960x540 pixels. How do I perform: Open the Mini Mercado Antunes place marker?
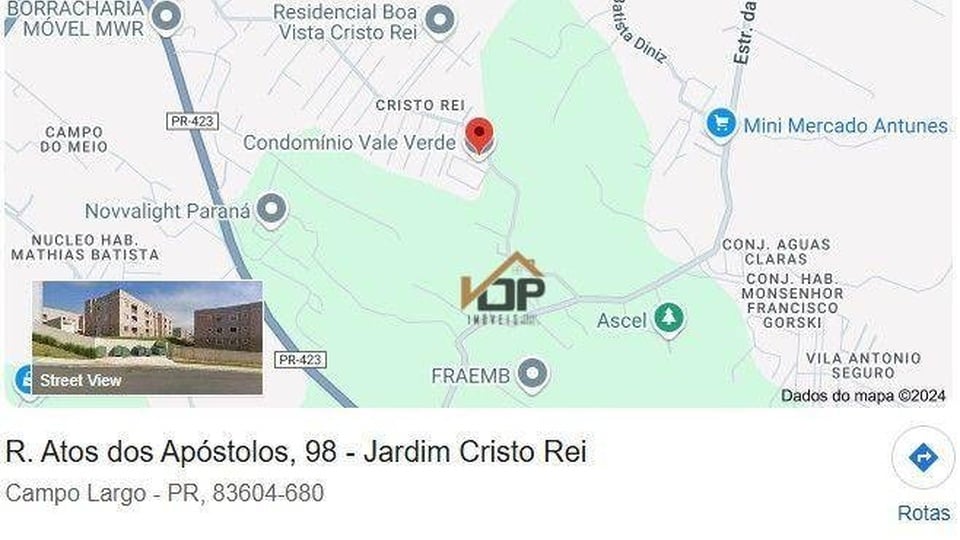720,125
